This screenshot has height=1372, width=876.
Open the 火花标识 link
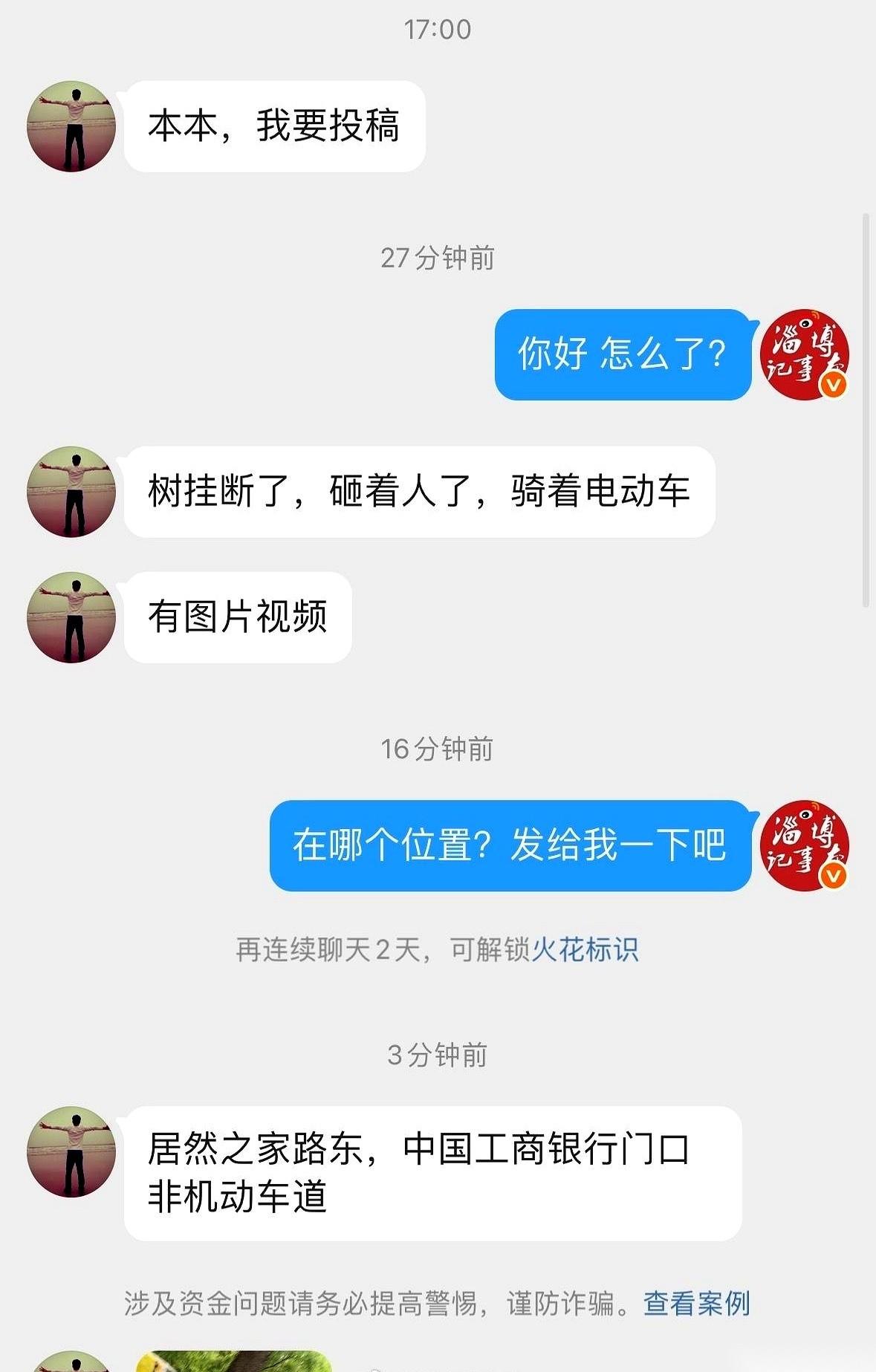[x=585, y=949]
